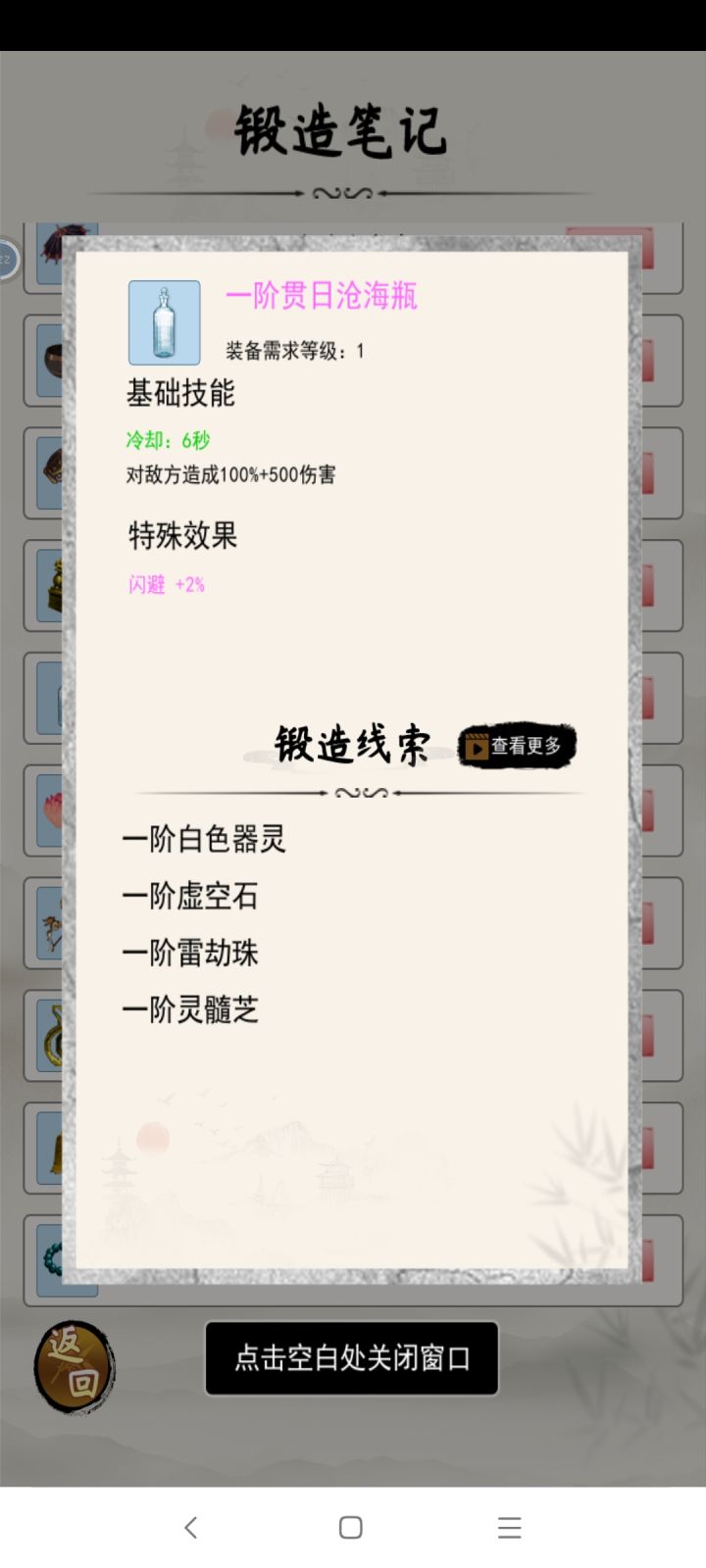Open the 一阶白色器灵 forging clue
The width and height of the screenshot is (706, 1568).
click(204, 840)
